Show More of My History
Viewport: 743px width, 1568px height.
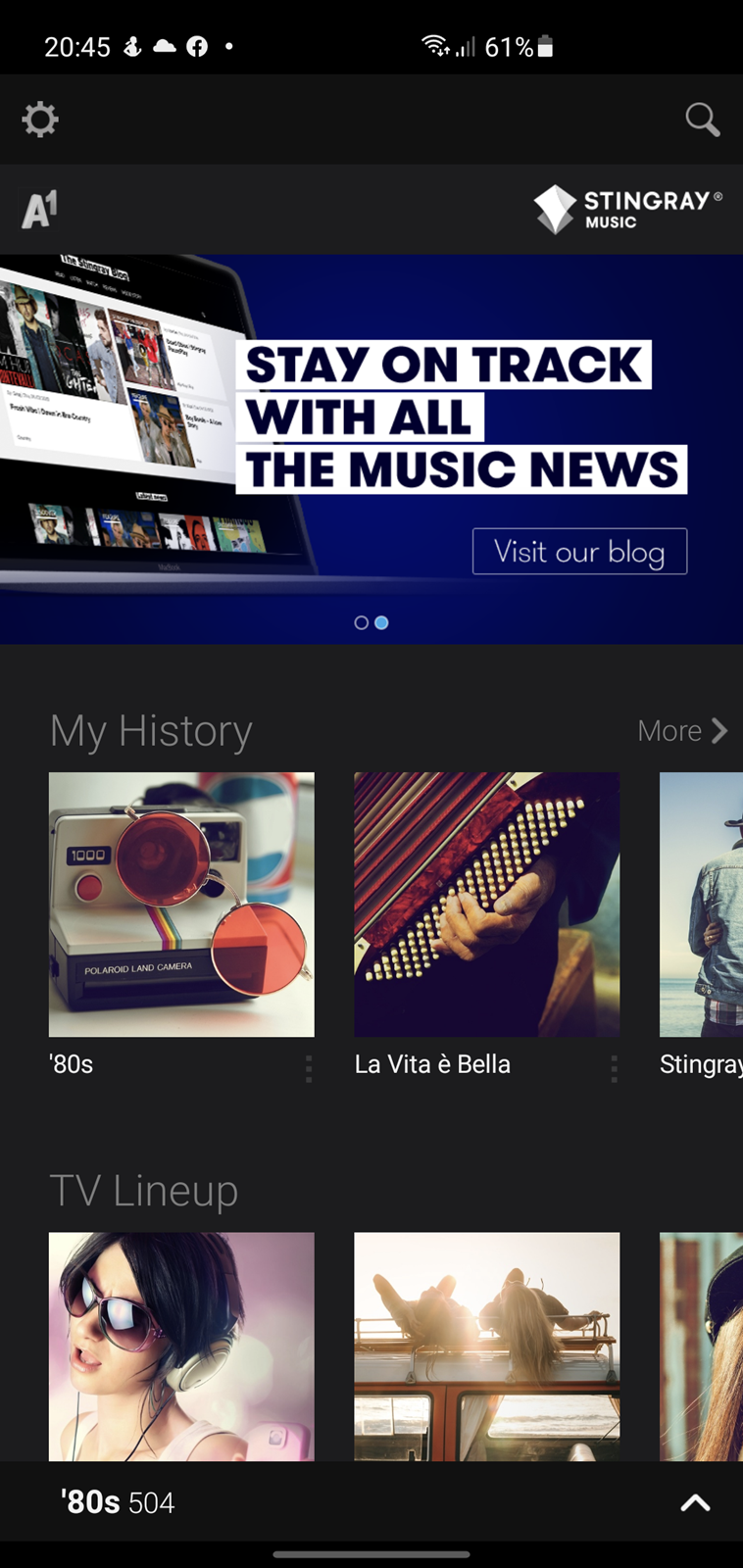[682, 731]
